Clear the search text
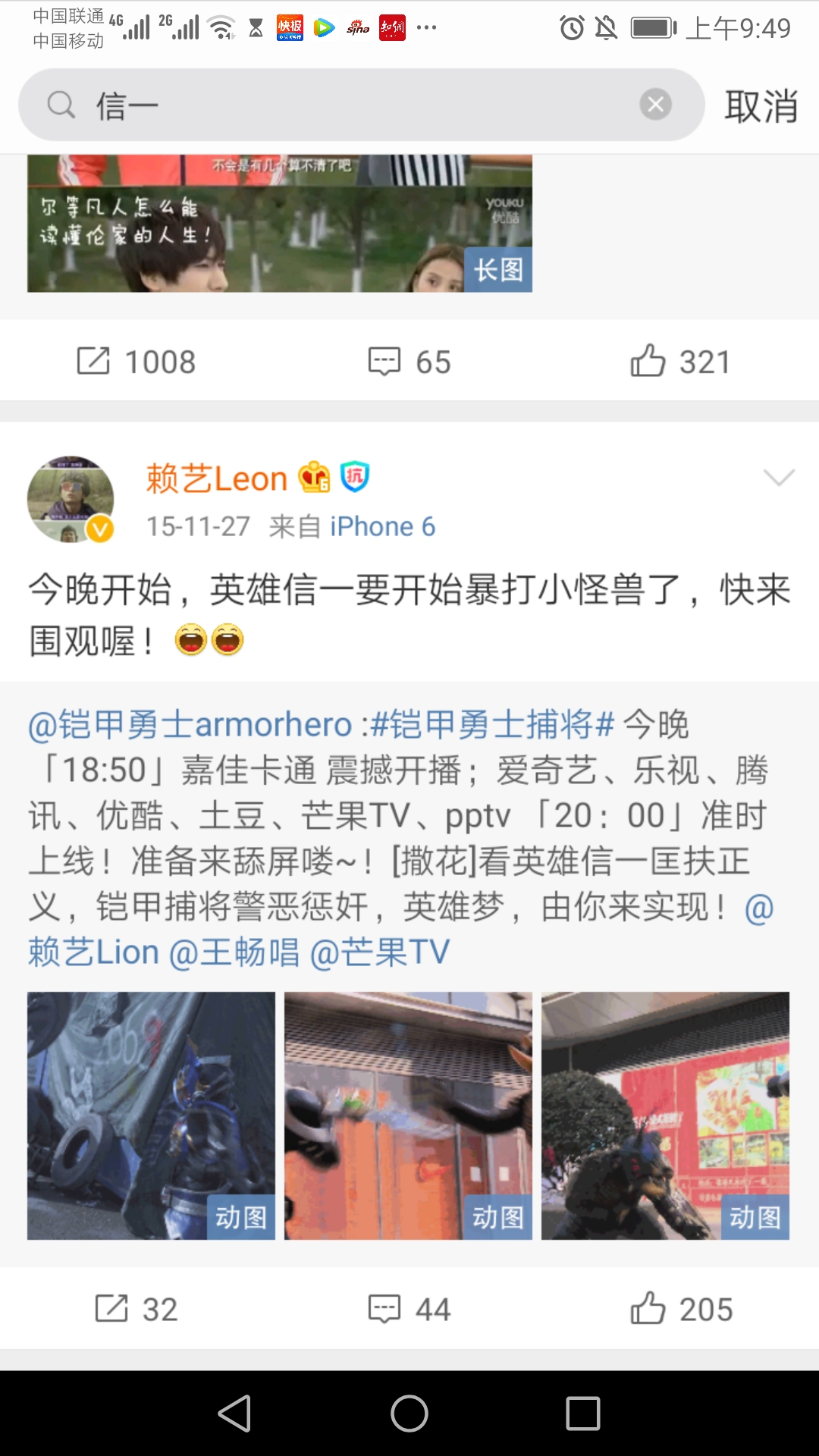The height and width of the screenshot is (1456, 819). coord(655,105)
